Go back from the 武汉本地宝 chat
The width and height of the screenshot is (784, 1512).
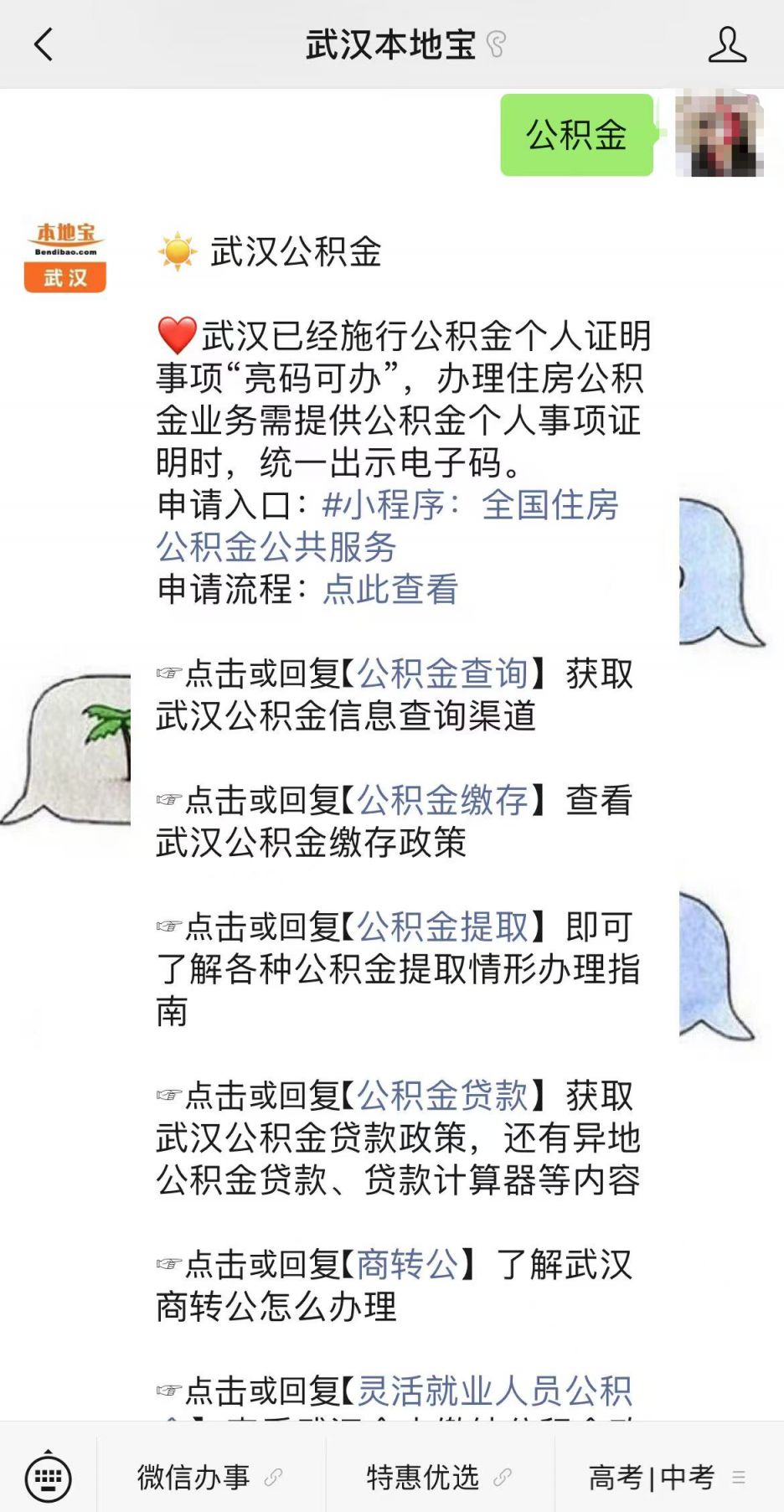coord(44,44)
